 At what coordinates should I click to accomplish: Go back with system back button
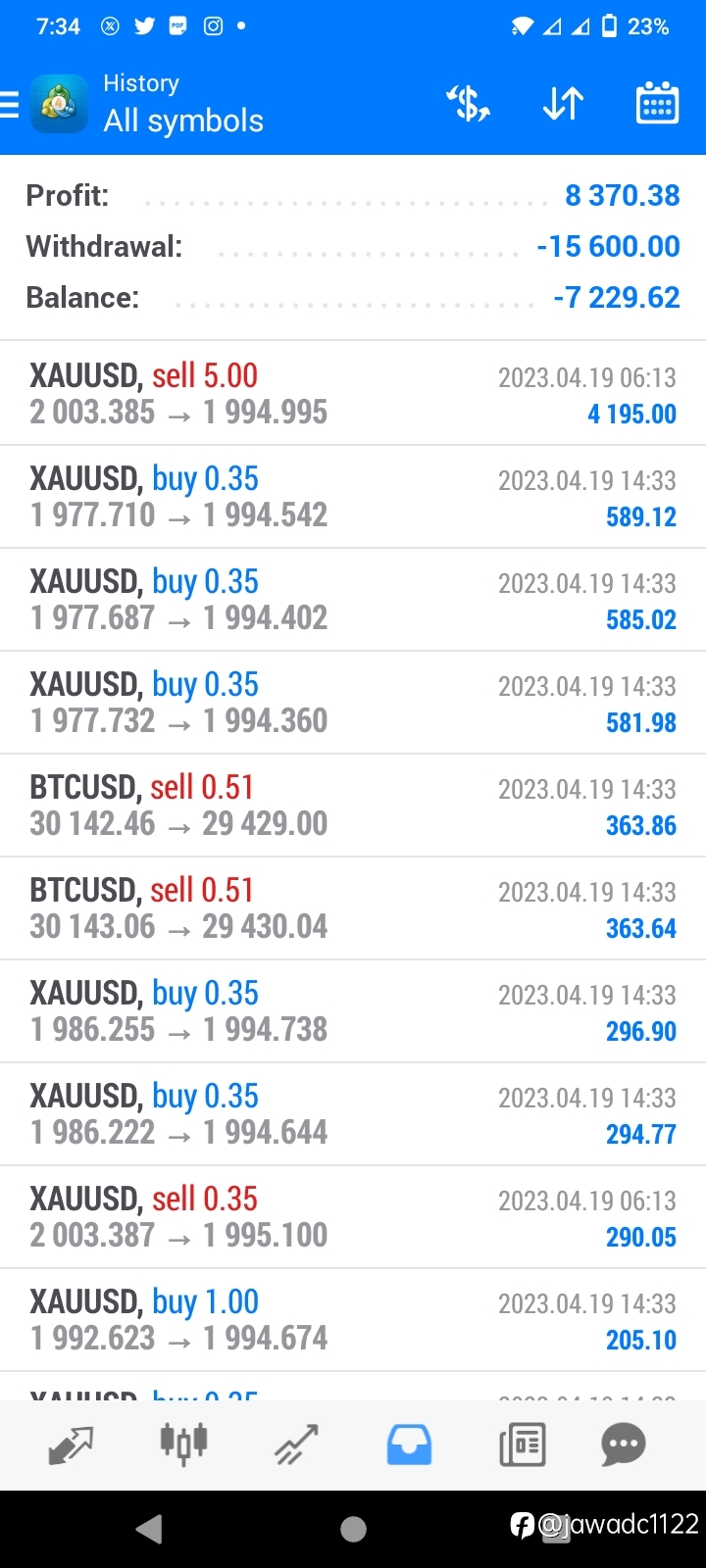point(149,1529)
